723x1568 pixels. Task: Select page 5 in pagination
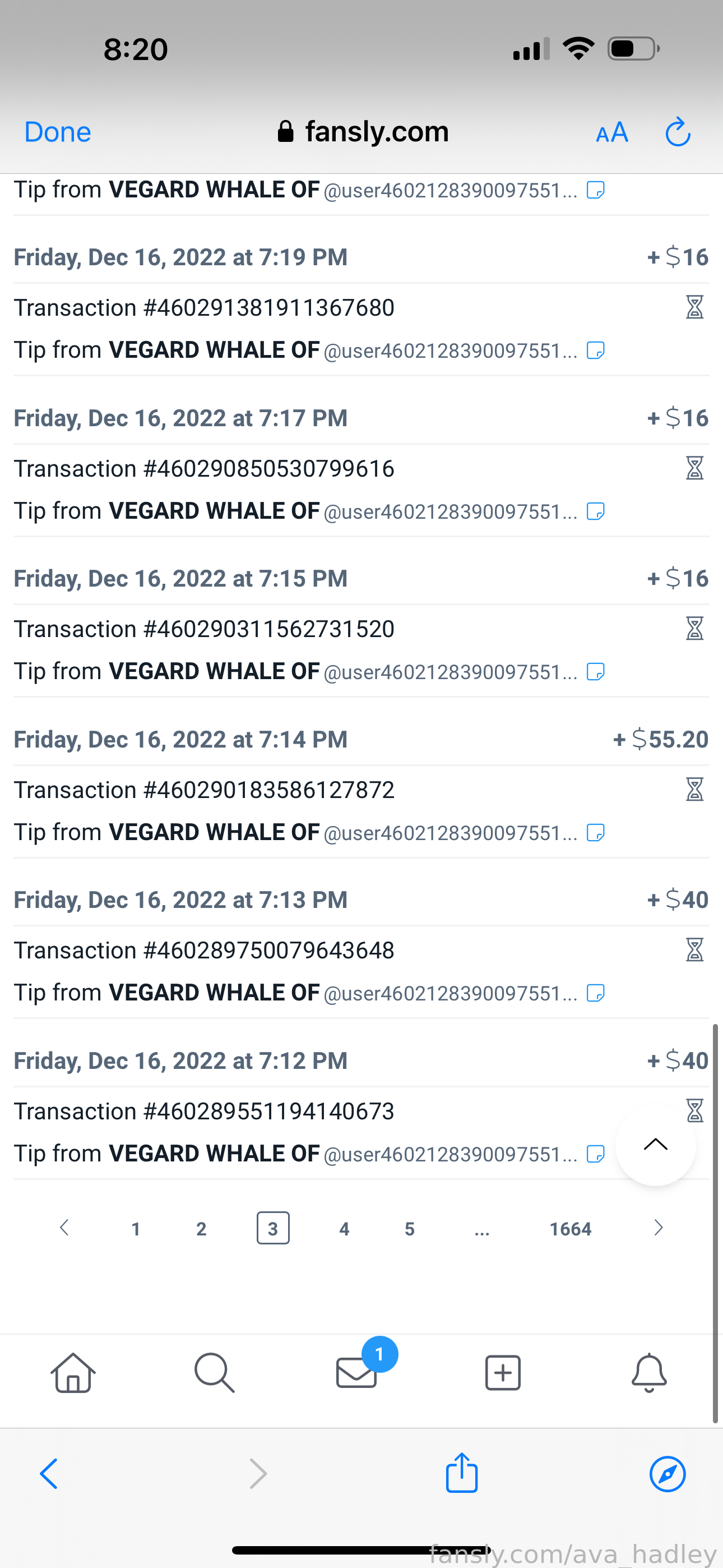tap(410, 1229)
